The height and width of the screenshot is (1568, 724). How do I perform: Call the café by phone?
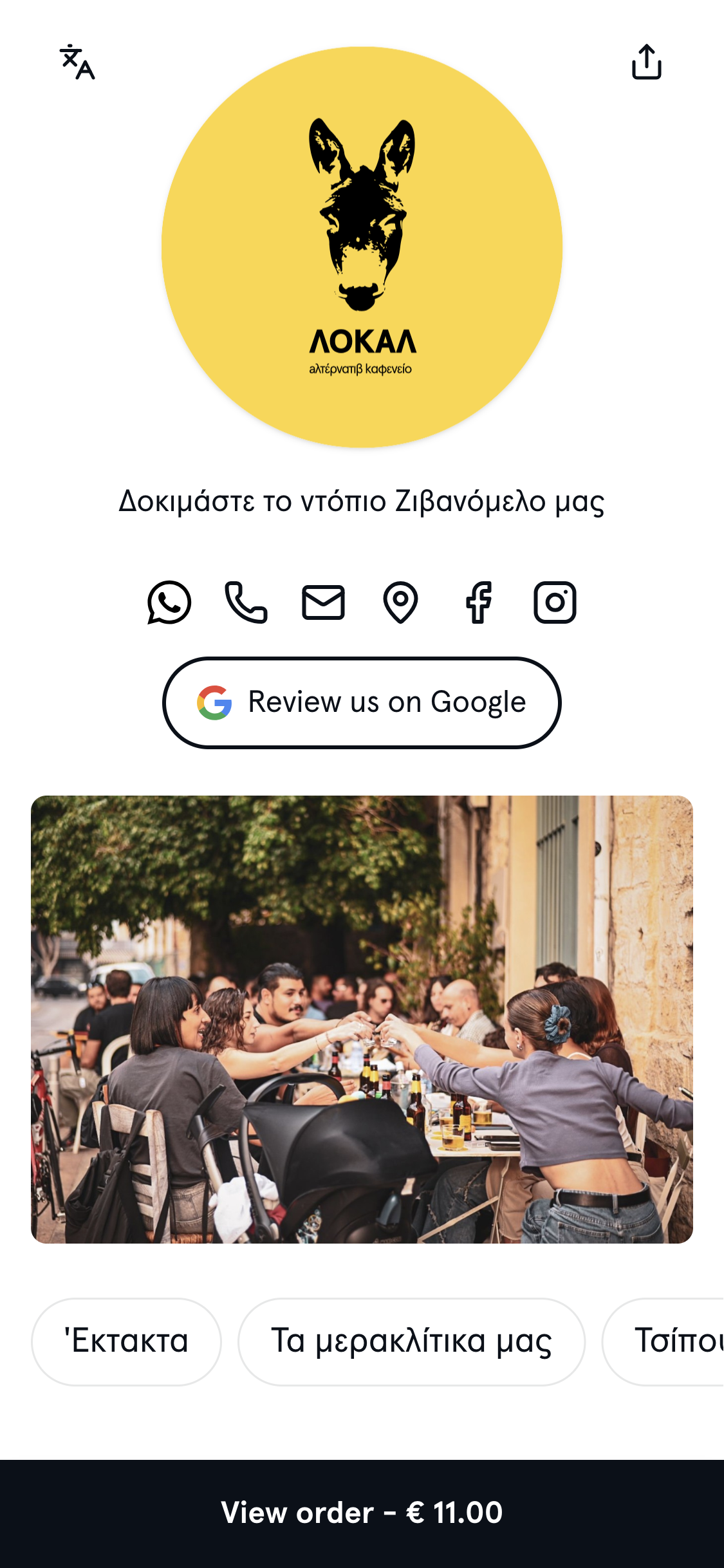(x=246, y=602)
